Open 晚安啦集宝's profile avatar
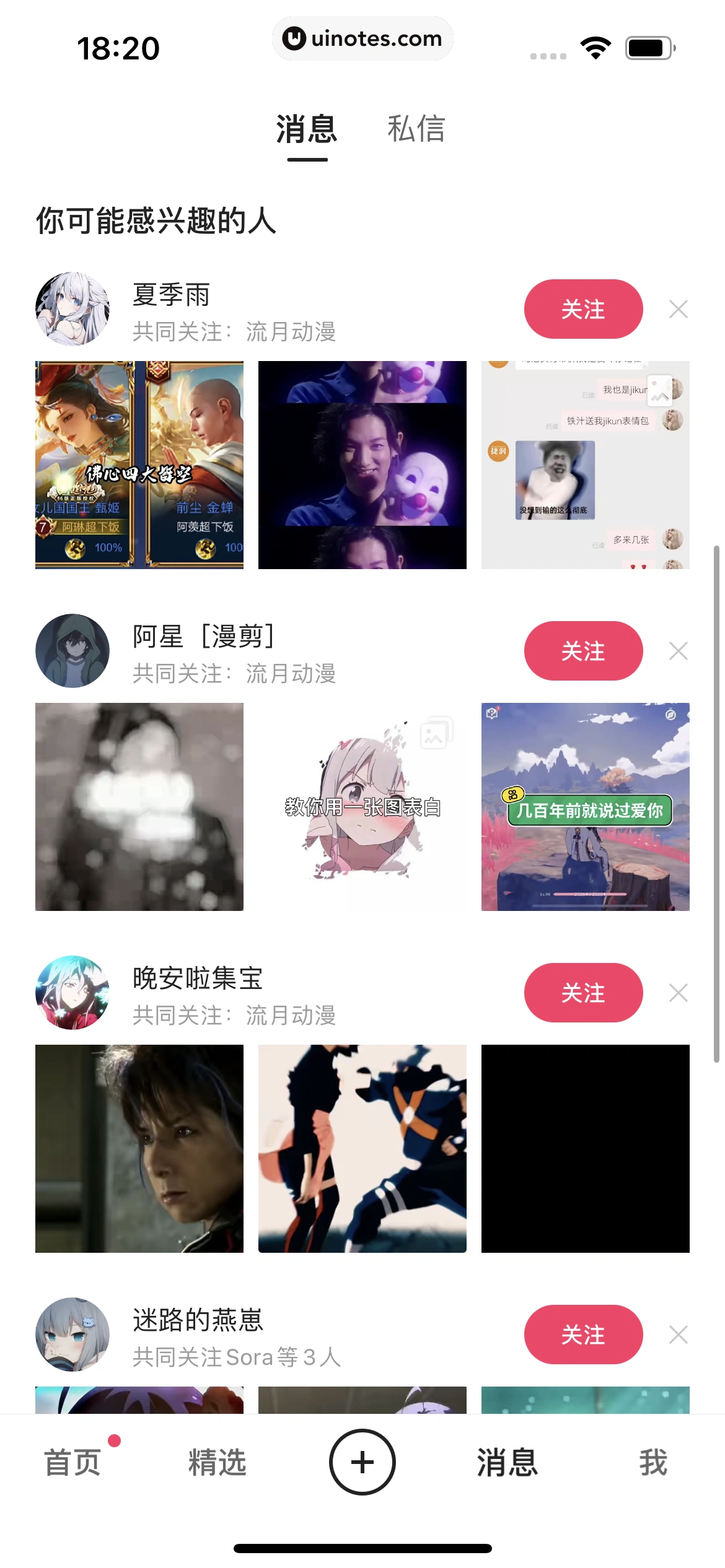 pyautogui.click(x=72, y=992)
